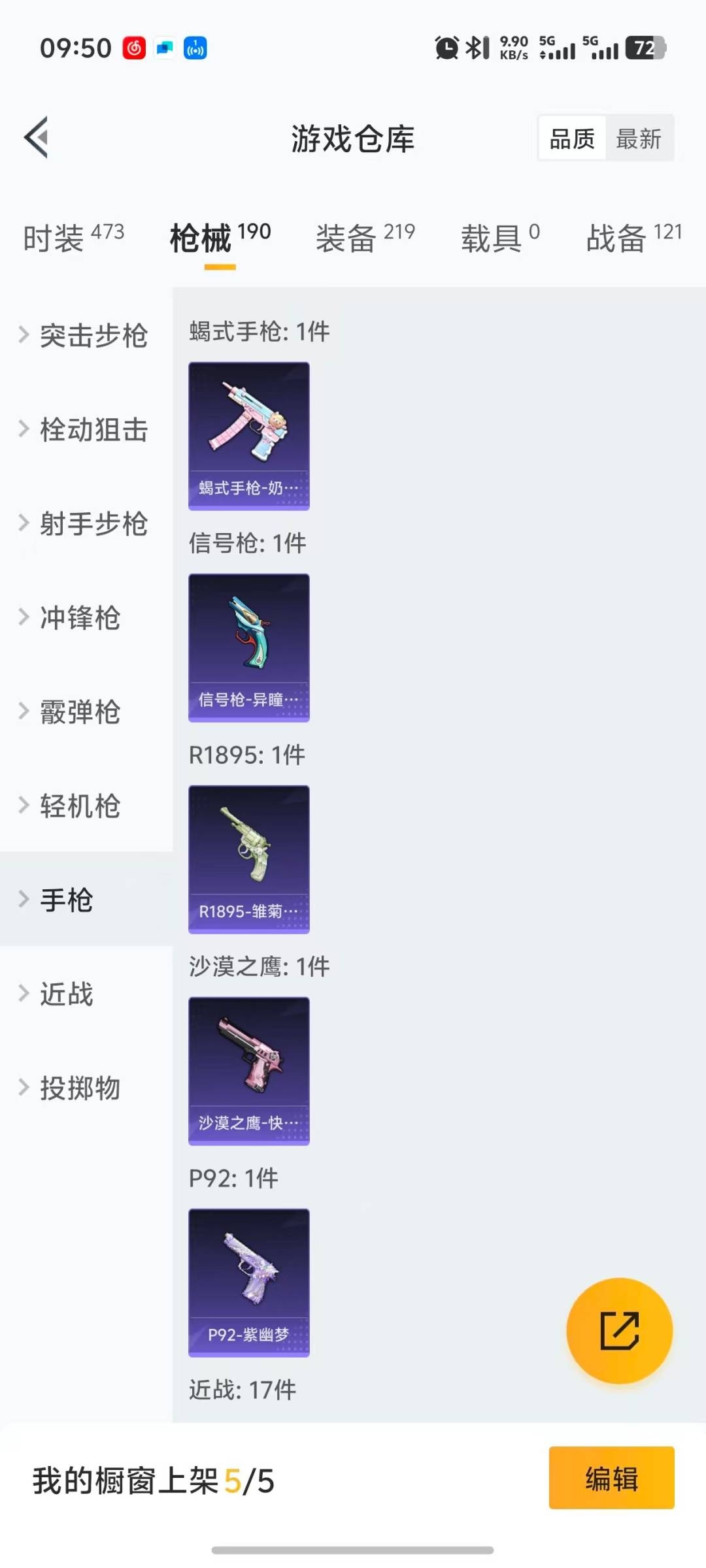Viewport: 706px width, 1568px height.
Task: Expand the 突击步枪 category
Action: 85,336
